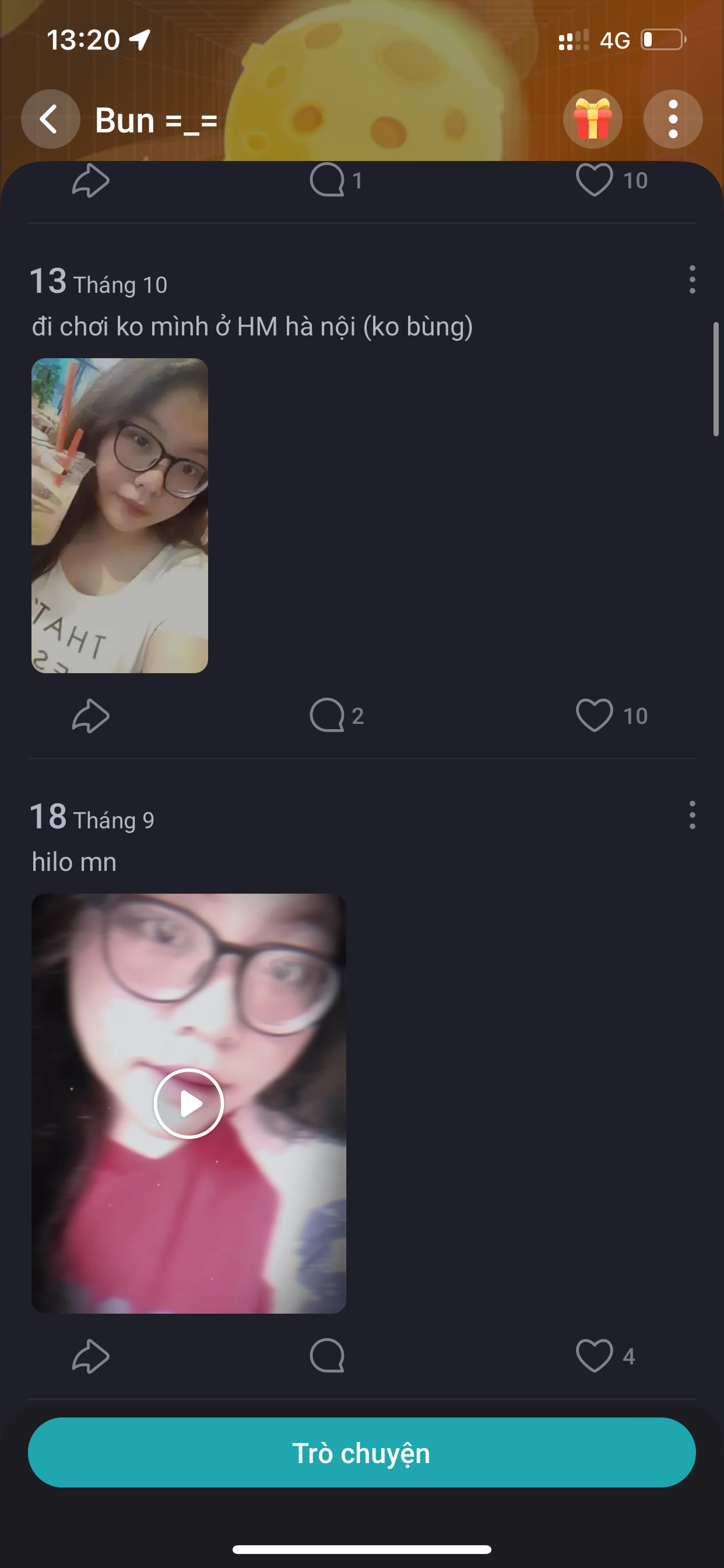The height and width of the screenshot is (1568, 724).
Task: Go back from Bun's profile
Action: [50, 120]
